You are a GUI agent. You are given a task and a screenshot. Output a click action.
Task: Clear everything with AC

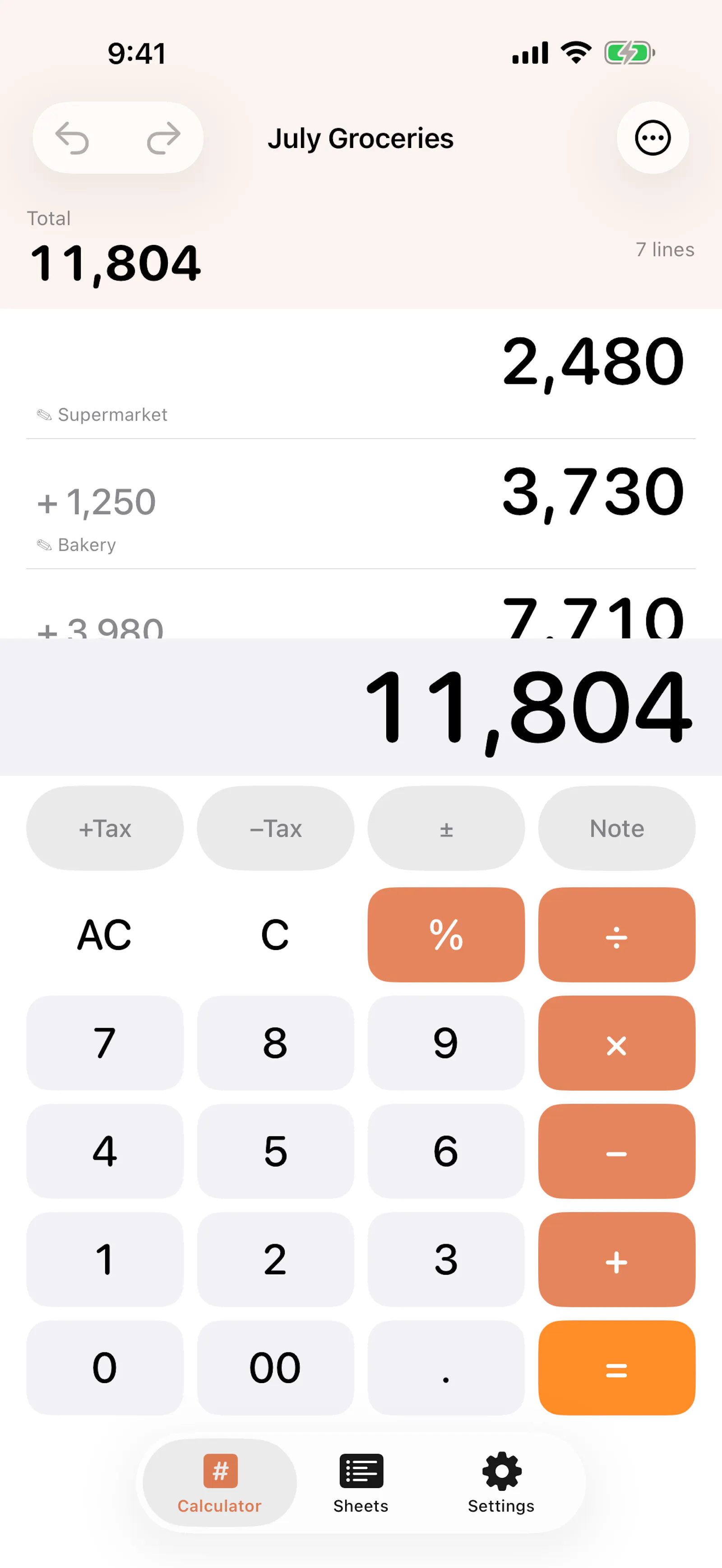[105, 934]
